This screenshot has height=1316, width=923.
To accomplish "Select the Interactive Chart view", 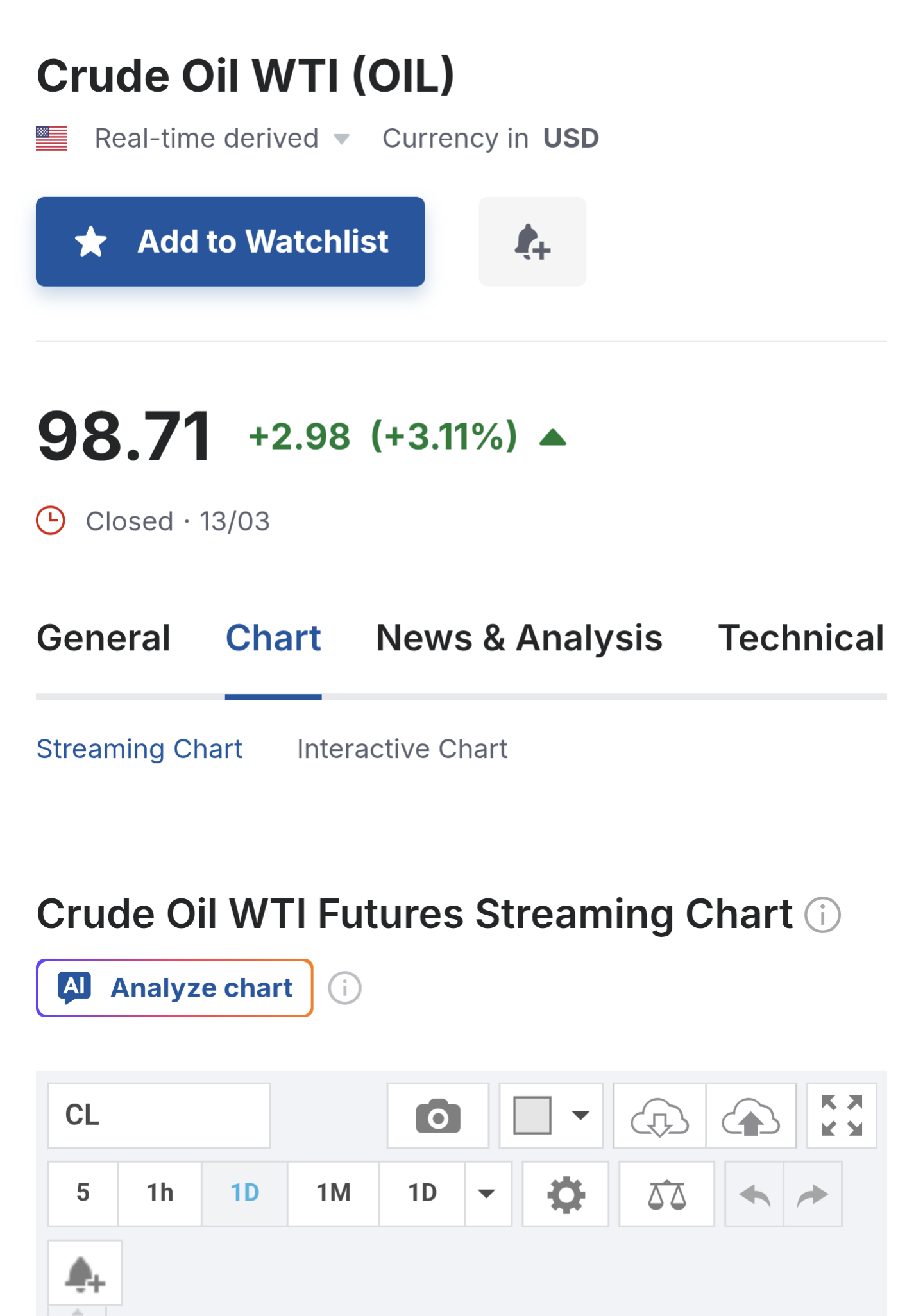I will click(x=402, y=749).
